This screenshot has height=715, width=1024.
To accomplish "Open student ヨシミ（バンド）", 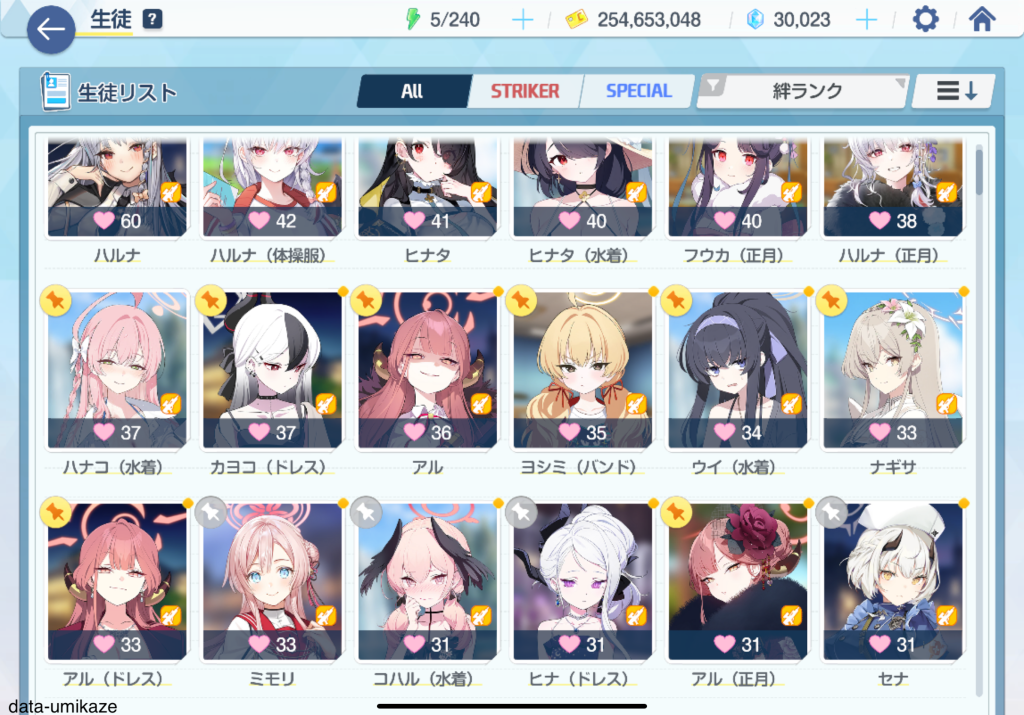I will [x=581, y=370].
